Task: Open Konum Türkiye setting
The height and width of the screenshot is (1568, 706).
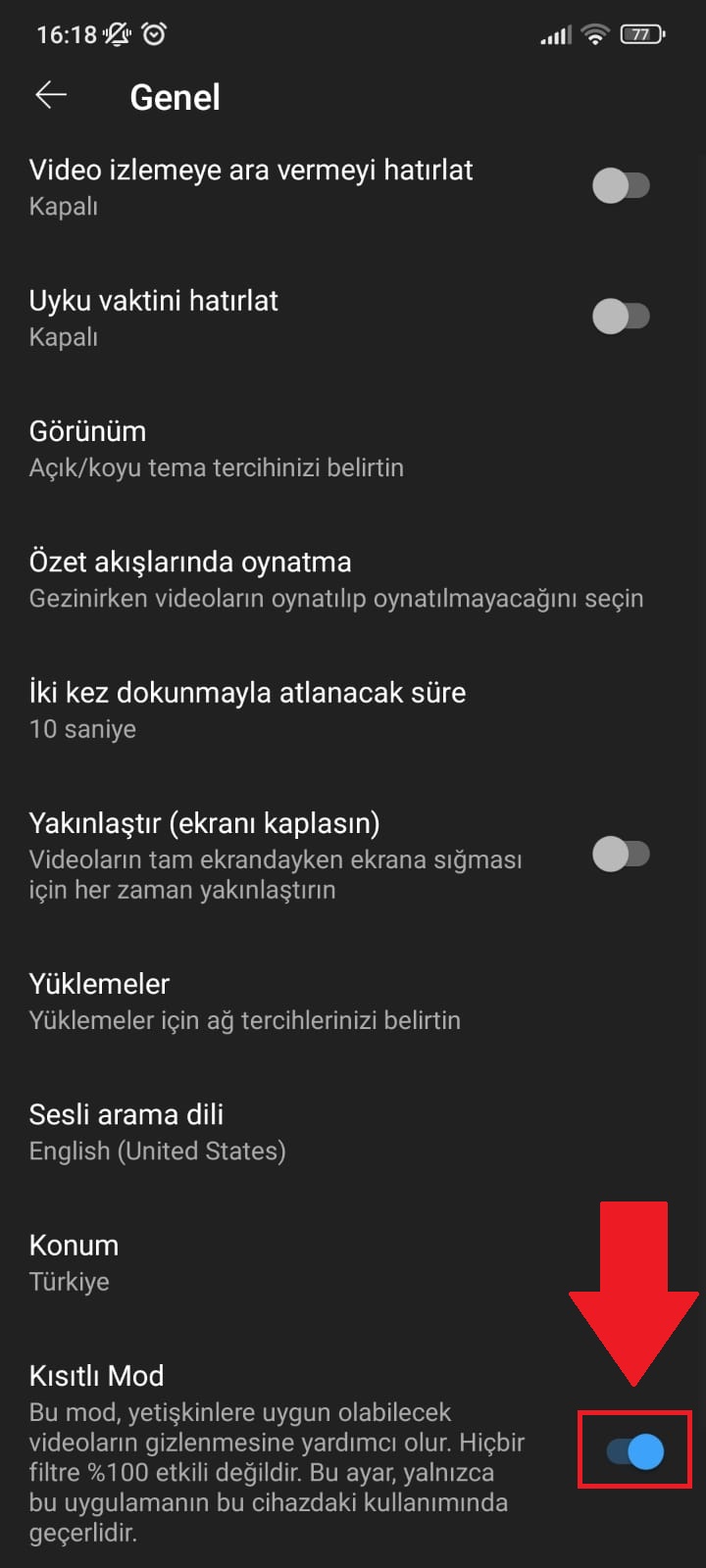Action: click(74, 1262)
